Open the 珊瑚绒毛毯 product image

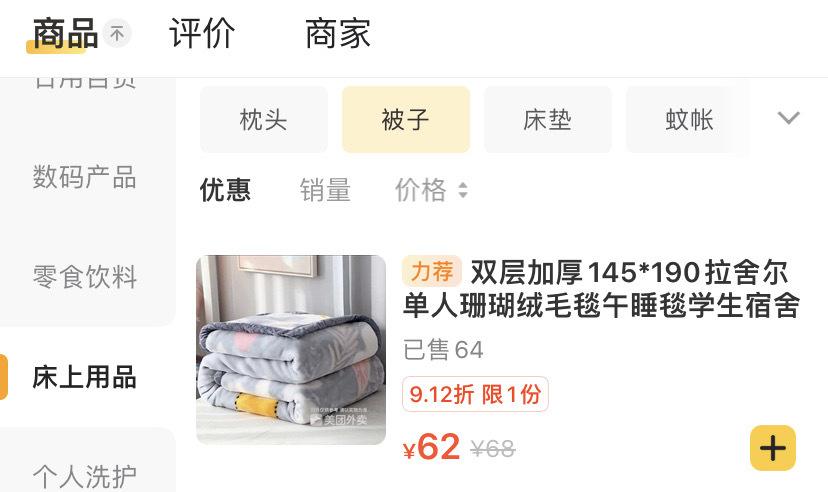click(291, 350)
